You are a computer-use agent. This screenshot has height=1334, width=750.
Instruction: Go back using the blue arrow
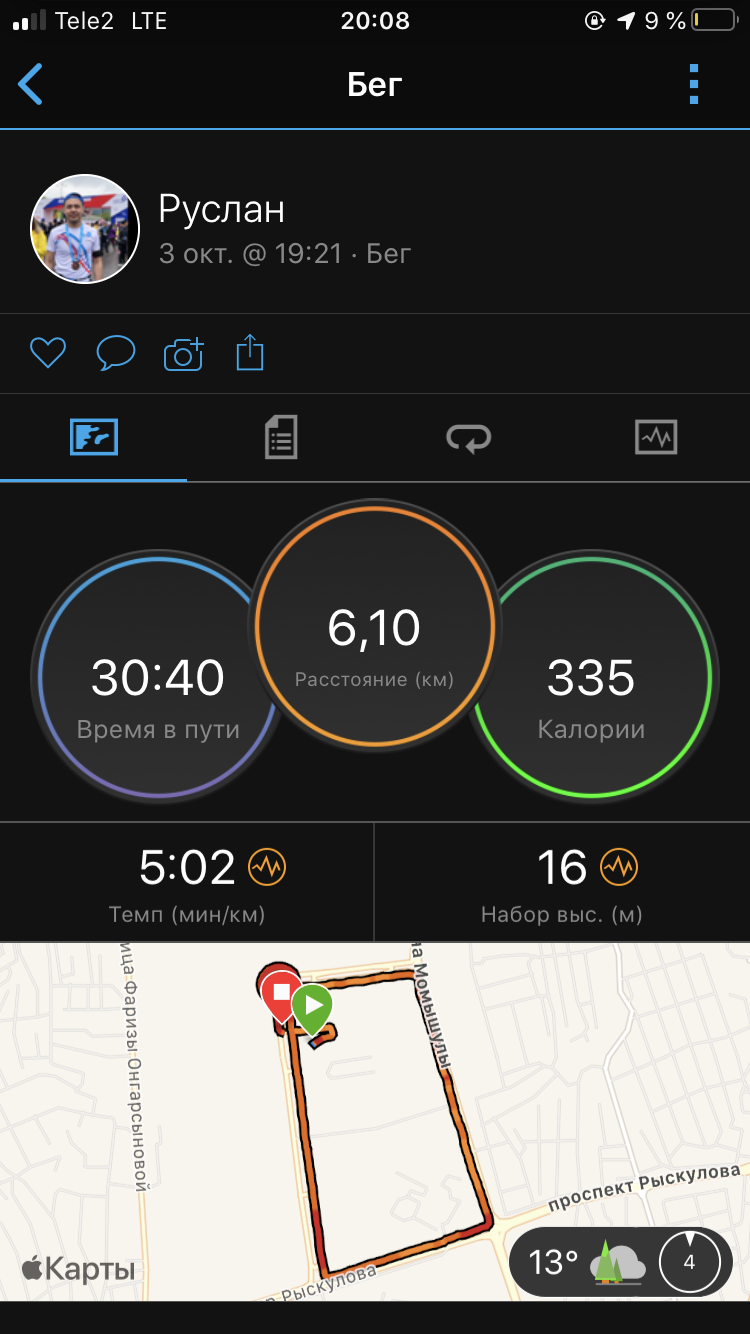pos(31,85)
